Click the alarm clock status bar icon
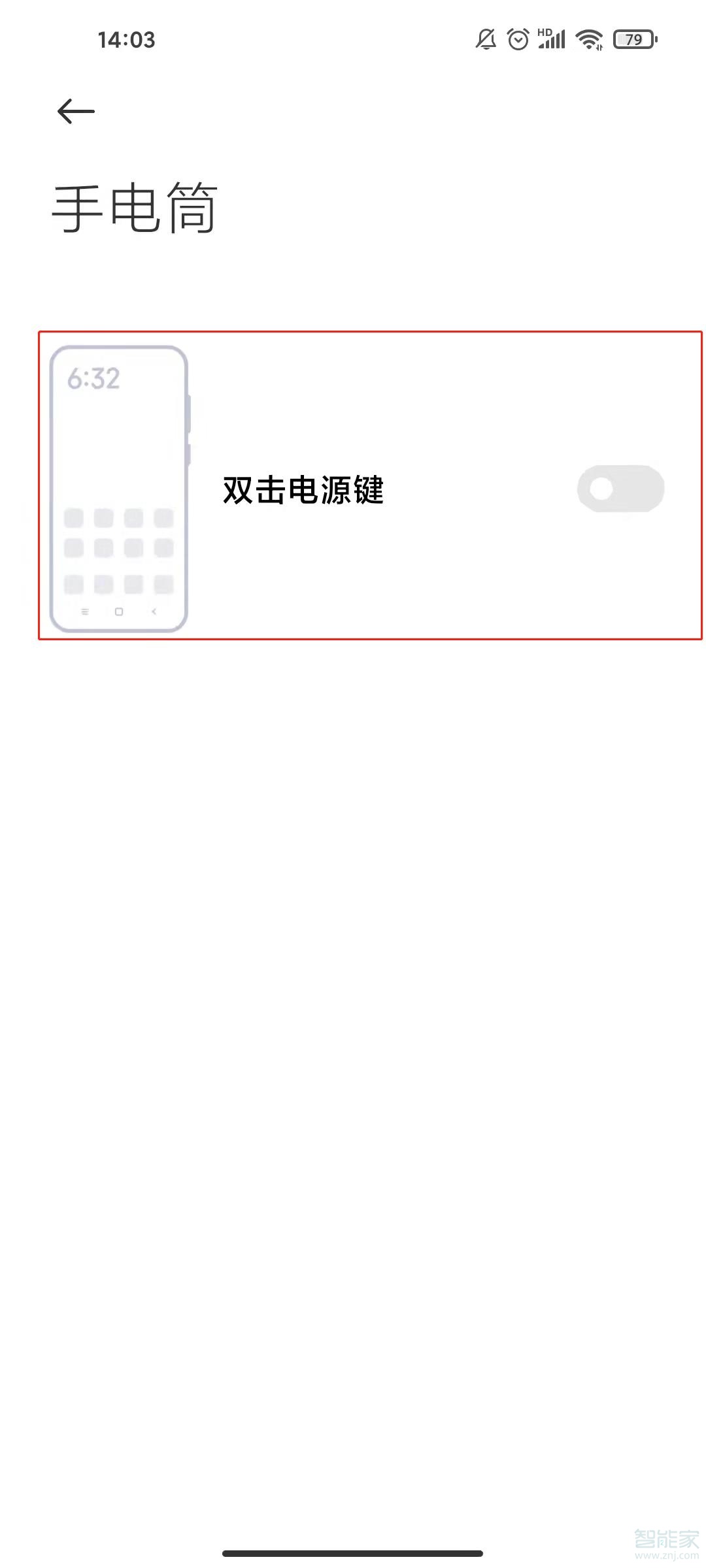706x1568 pixels. [x=517, y=41]
